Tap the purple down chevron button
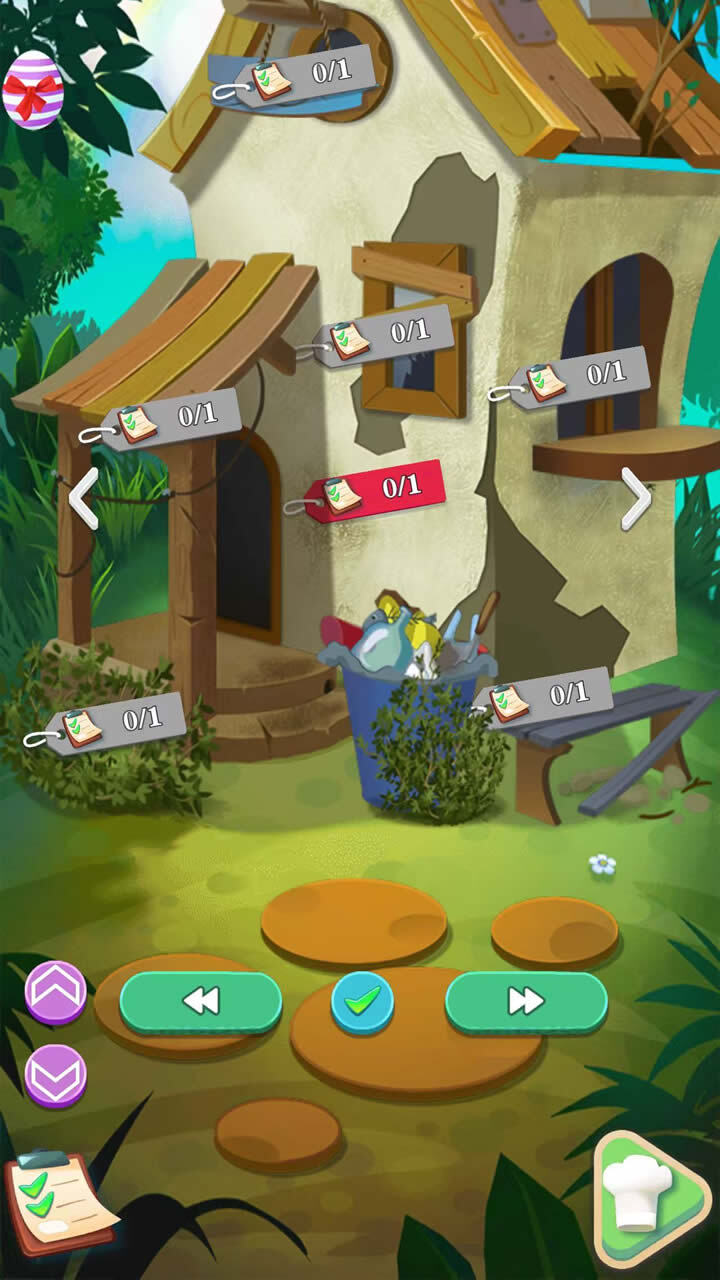The width and height of the screenshot is (720, 1280). (x=56, y=1075)
